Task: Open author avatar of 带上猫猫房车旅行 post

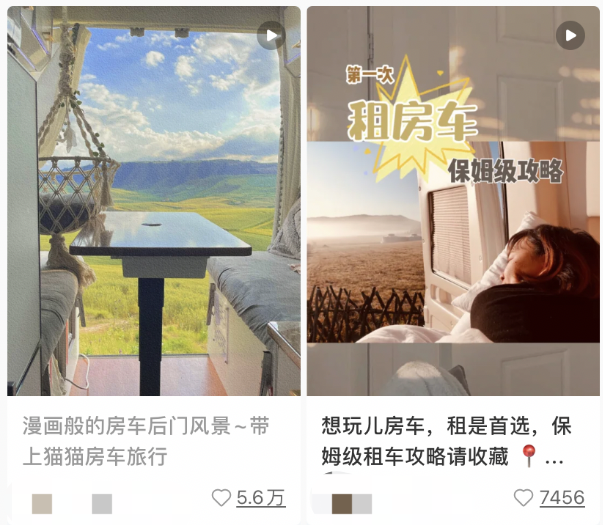Action: tap(42, 504)
